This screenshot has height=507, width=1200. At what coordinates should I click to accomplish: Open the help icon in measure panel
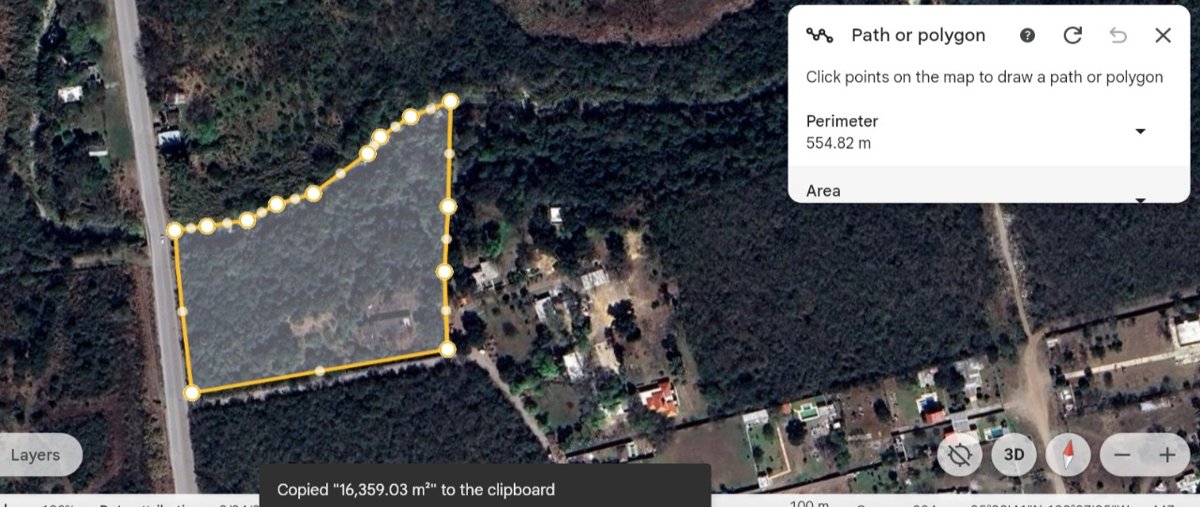(1027, 36)
